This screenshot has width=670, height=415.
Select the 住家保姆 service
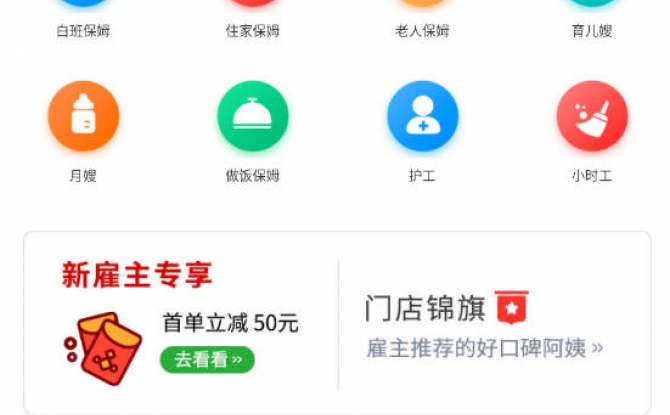point(252,30)
